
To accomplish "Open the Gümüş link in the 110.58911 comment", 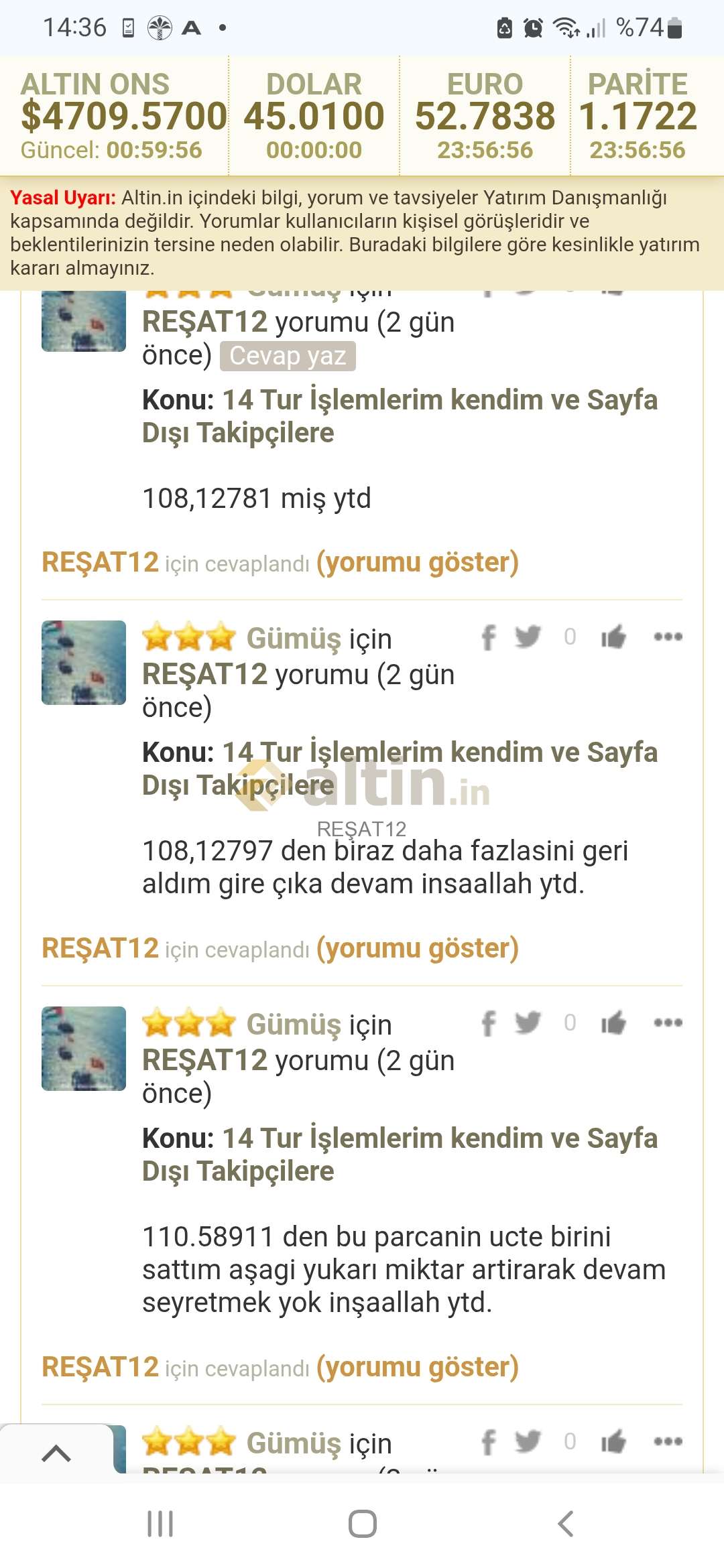I will (x=294, y=1024).
